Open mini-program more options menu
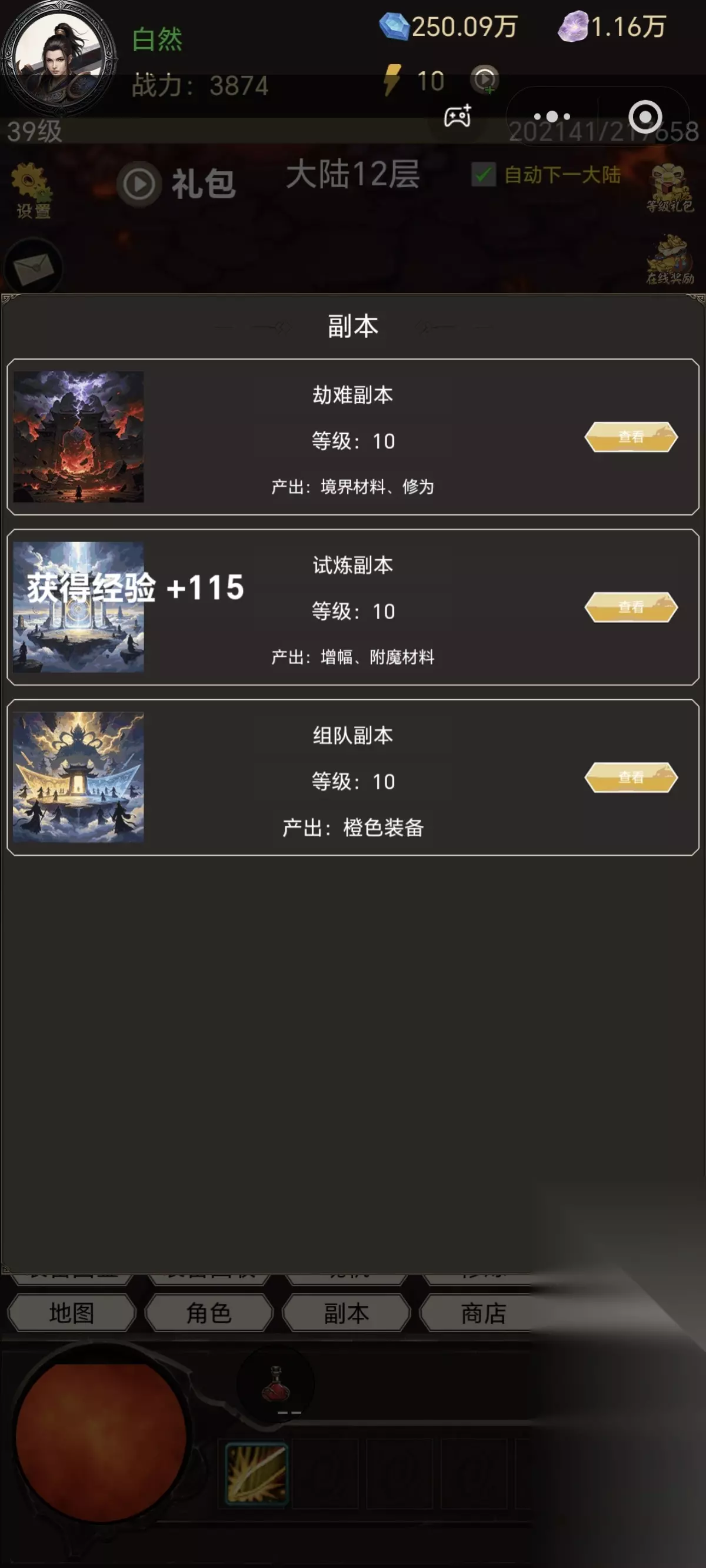Image resolution: width=706 pixels, height=1568 pixels. (x=552, y=115)
